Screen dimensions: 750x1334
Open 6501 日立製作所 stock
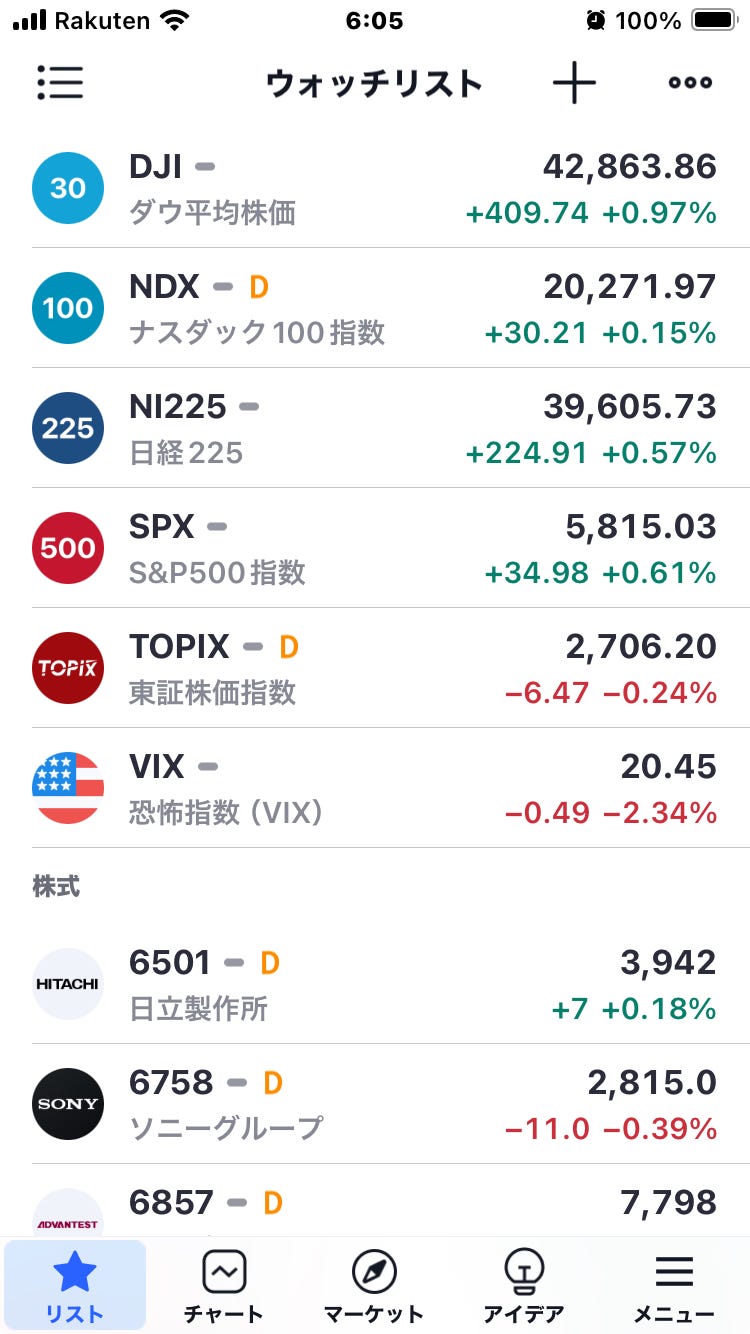pos(375,984)
